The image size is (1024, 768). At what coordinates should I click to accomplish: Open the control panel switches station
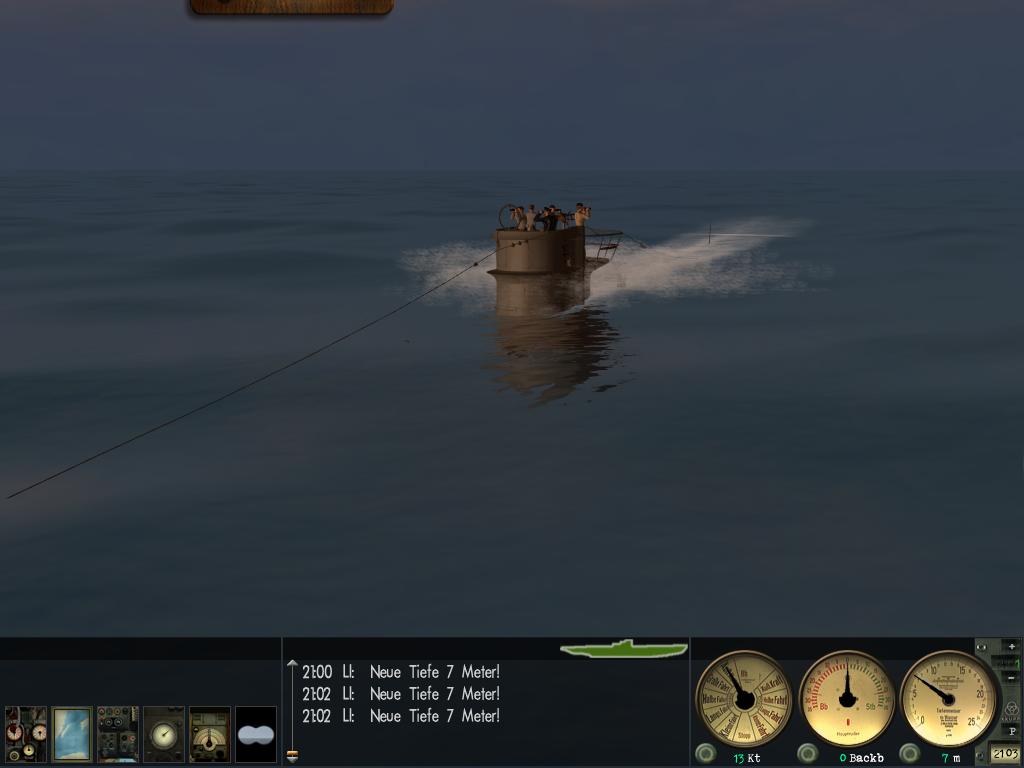tap(118, 735)
